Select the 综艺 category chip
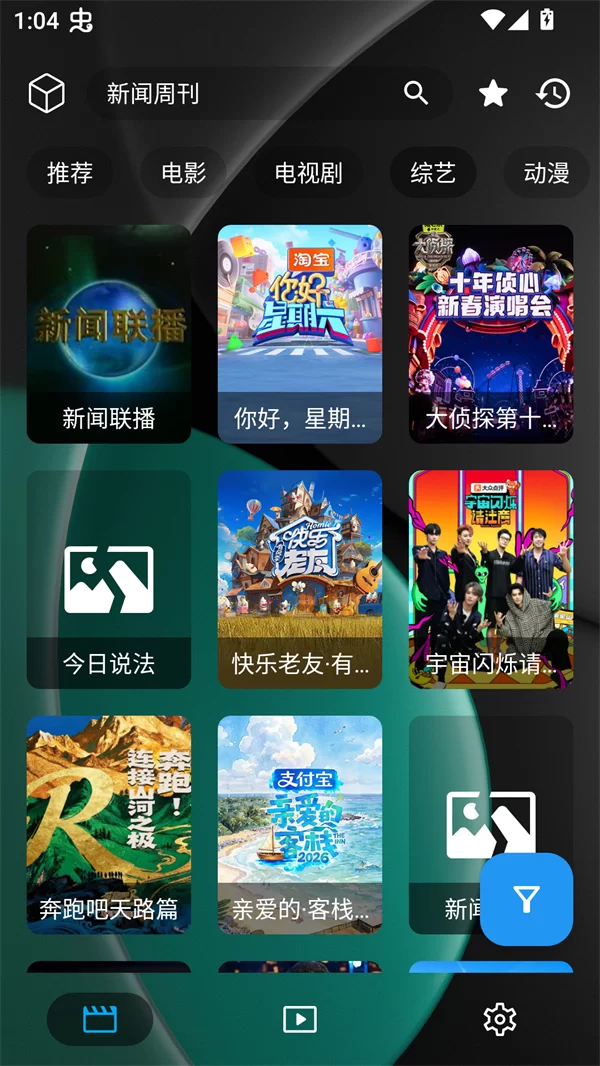This screenshot has width=600, height=1066. (x=433, y=173)
